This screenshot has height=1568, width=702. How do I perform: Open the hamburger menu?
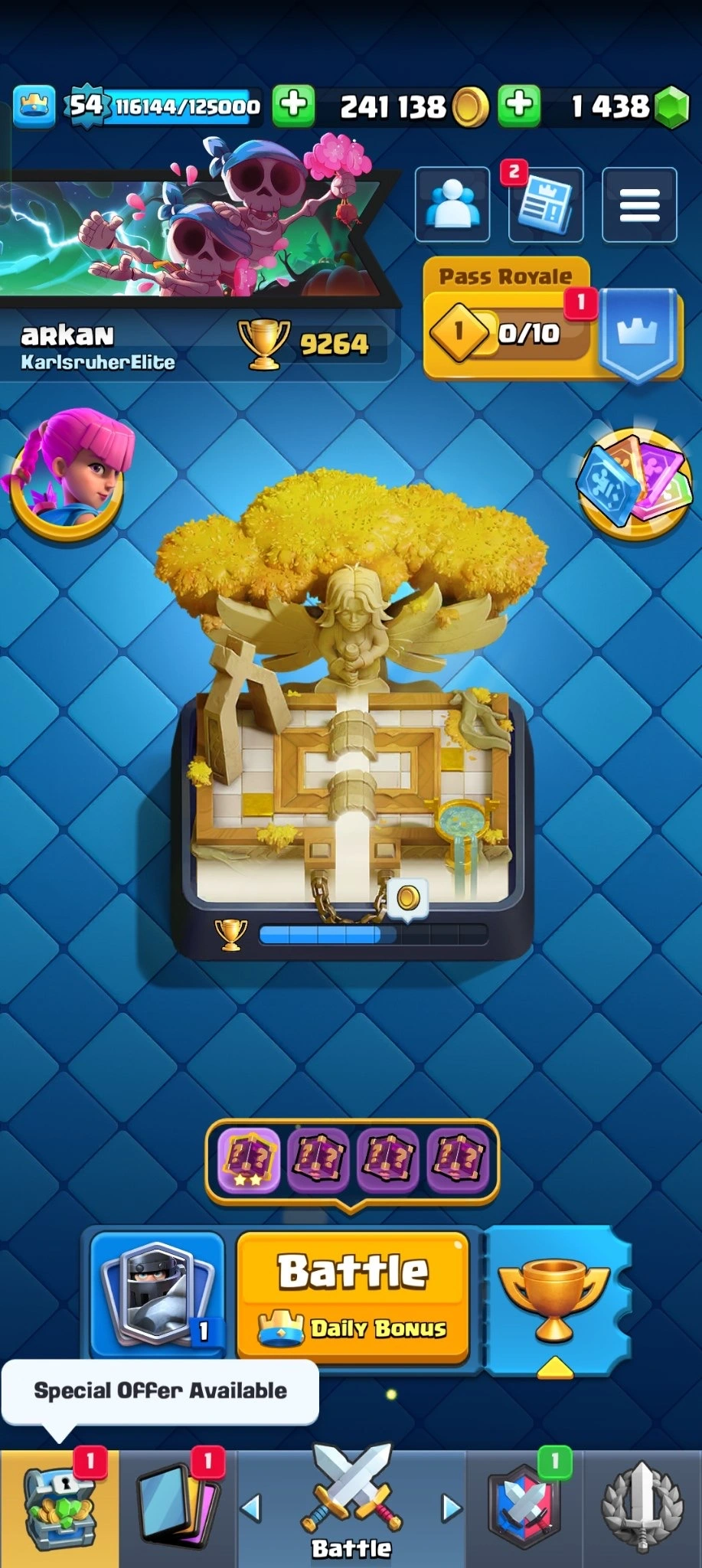click(639, 204)
